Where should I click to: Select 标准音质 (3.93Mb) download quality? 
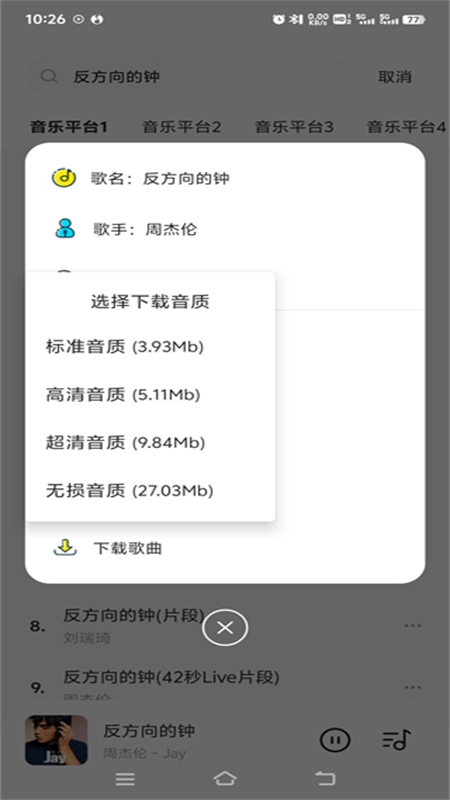[x=150, y=347]
